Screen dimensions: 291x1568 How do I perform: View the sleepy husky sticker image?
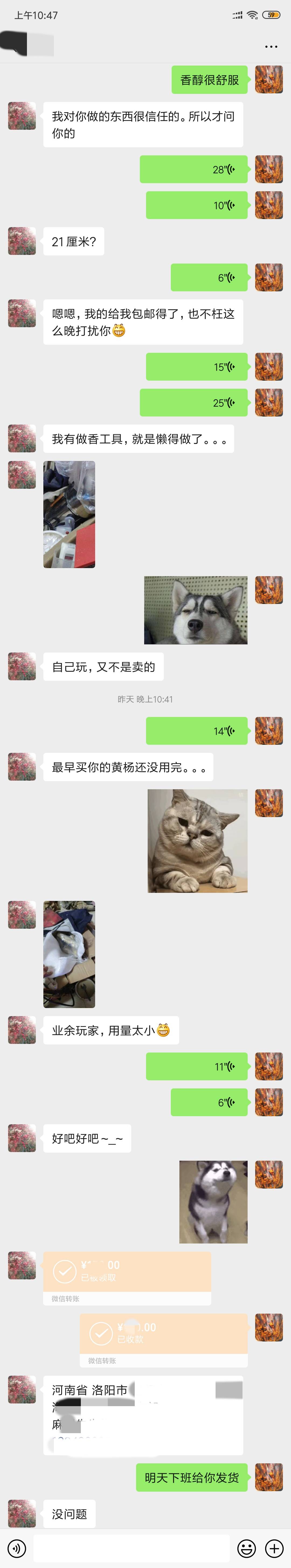[196, 610]
